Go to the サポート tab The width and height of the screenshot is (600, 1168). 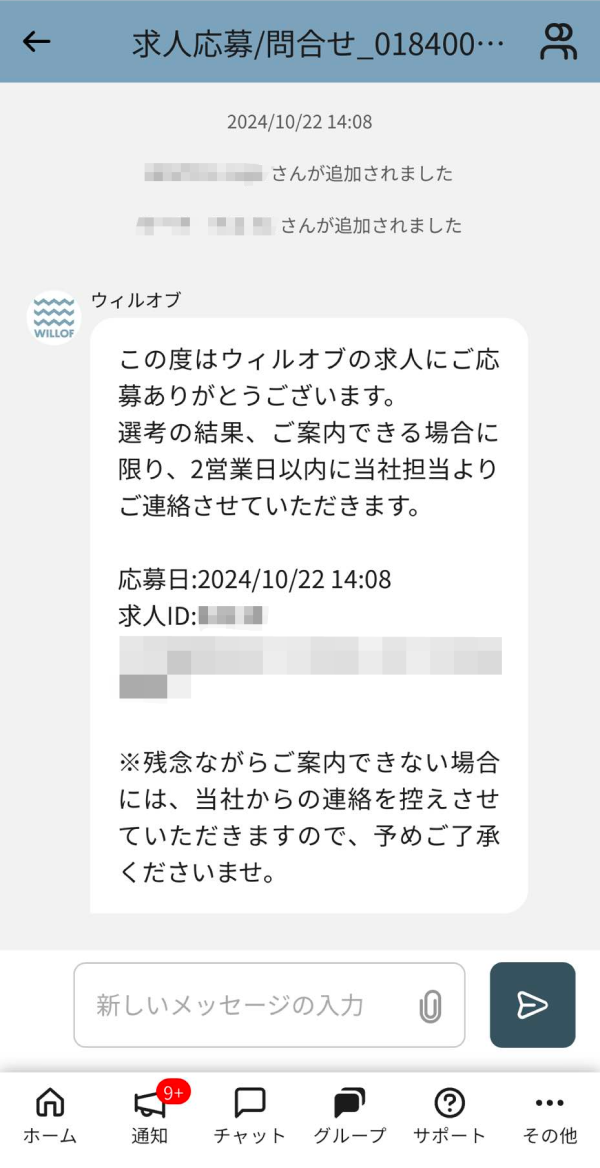point(449,1115)
